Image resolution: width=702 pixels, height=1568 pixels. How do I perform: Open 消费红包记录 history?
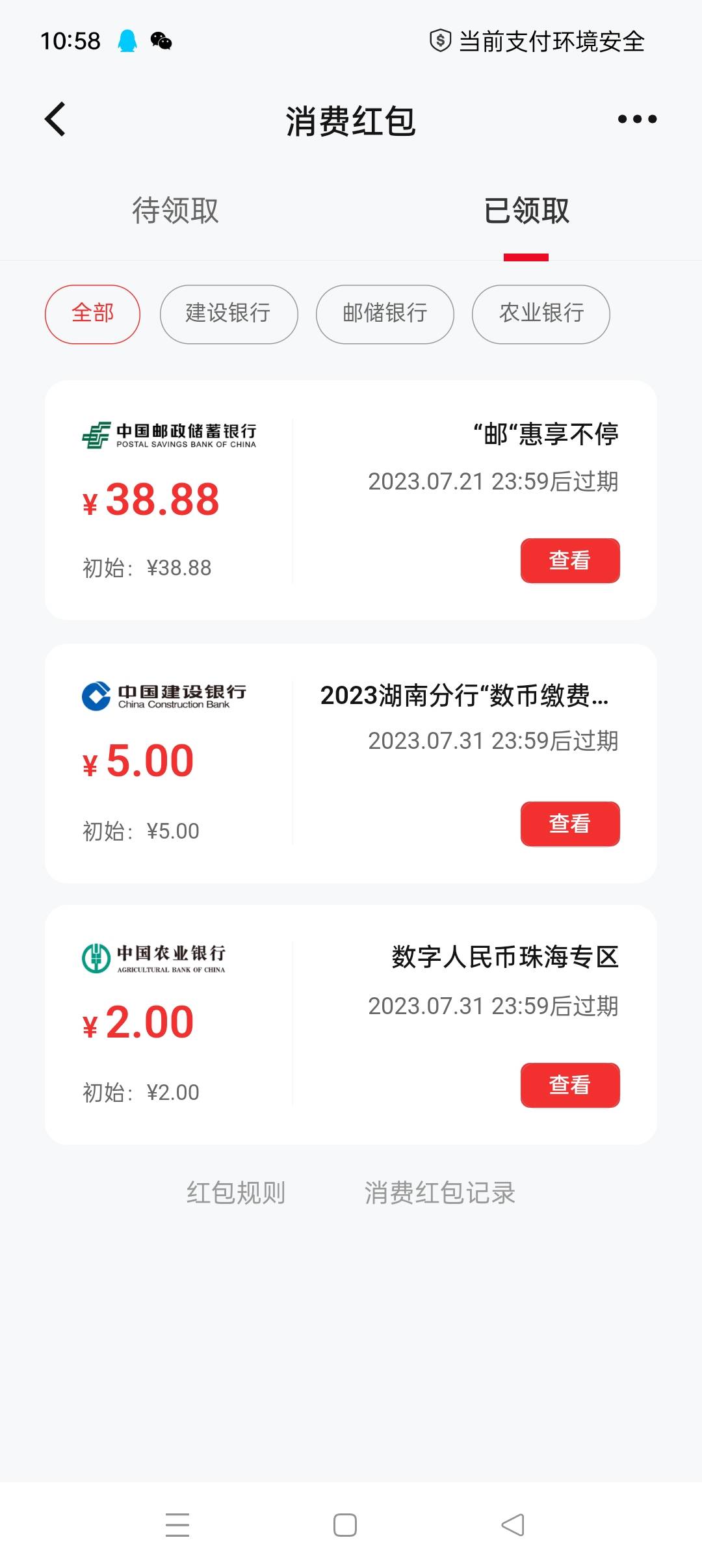[x=440, y=1193]
